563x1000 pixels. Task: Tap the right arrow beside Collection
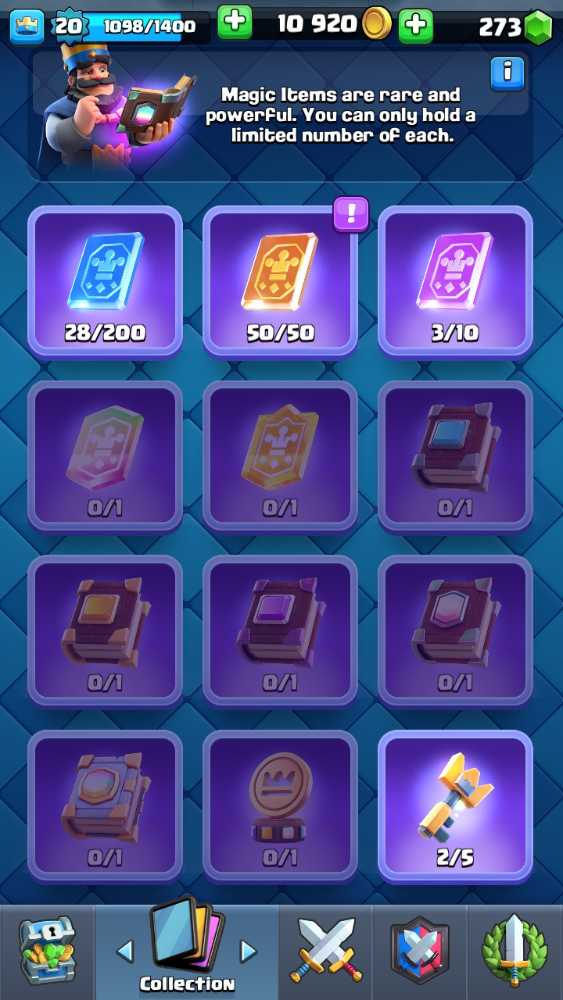coord(247,952)
